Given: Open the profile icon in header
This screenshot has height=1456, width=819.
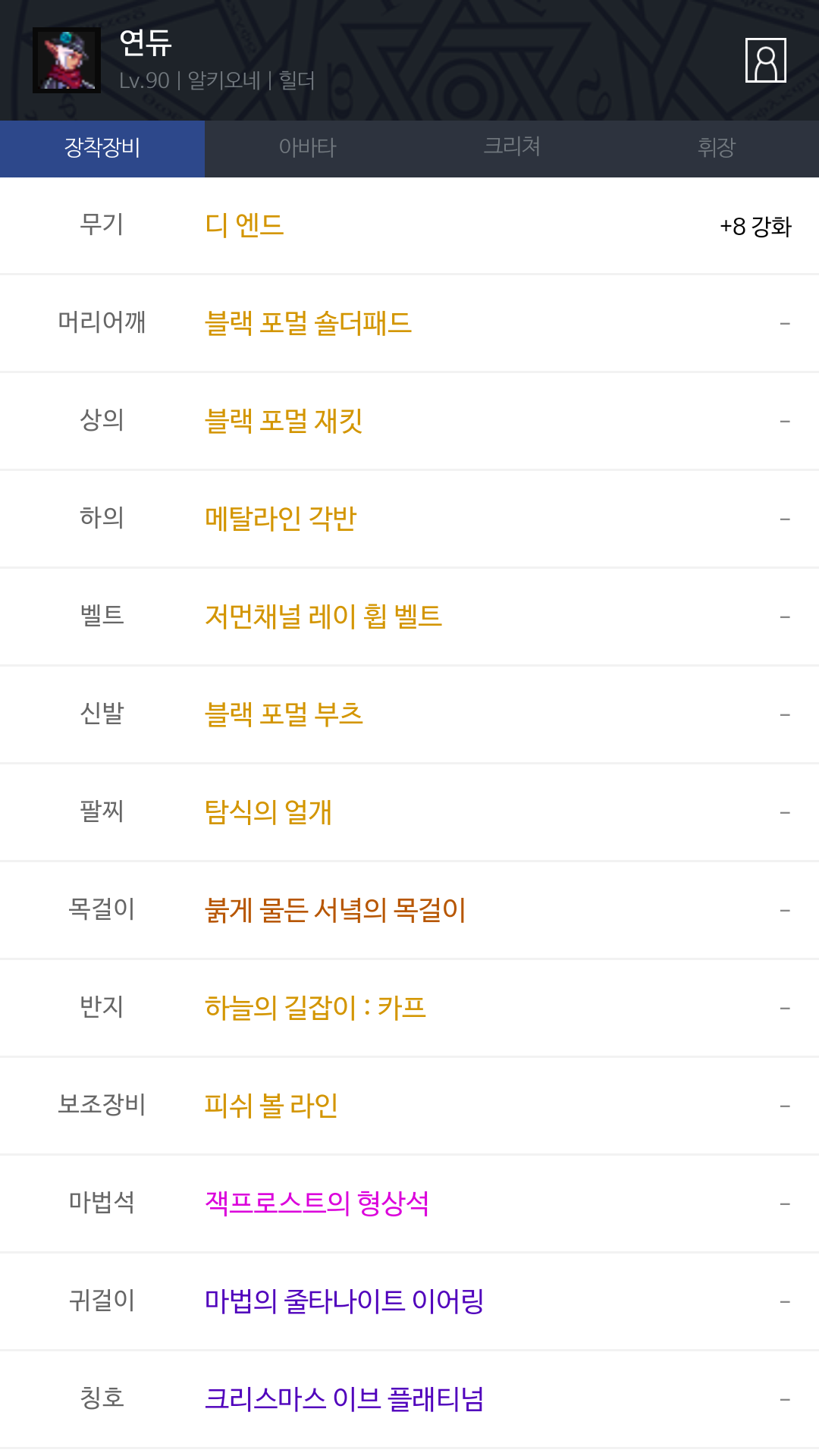Looking at the screenshot, I should pos(765,60).
